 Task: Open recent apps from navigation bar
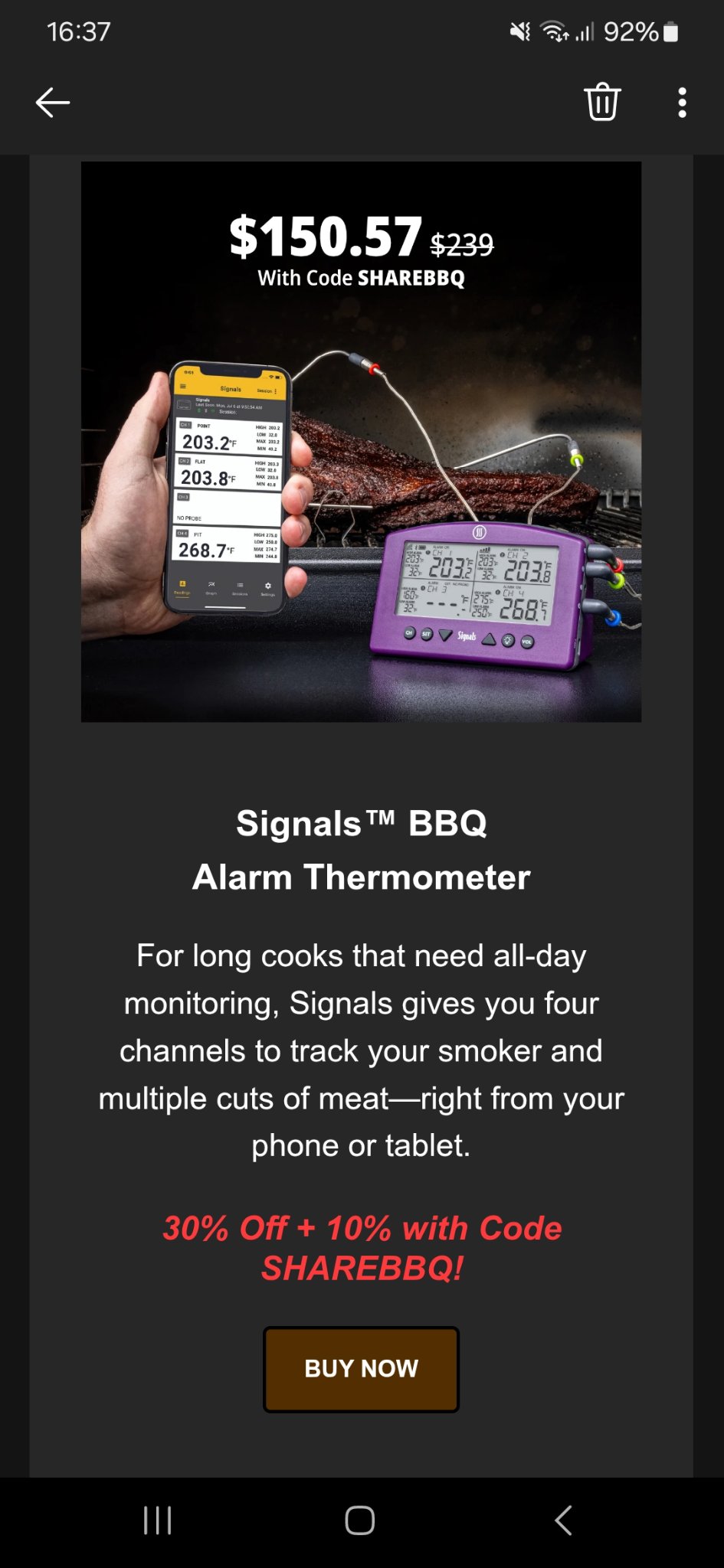coord(158,1521)
